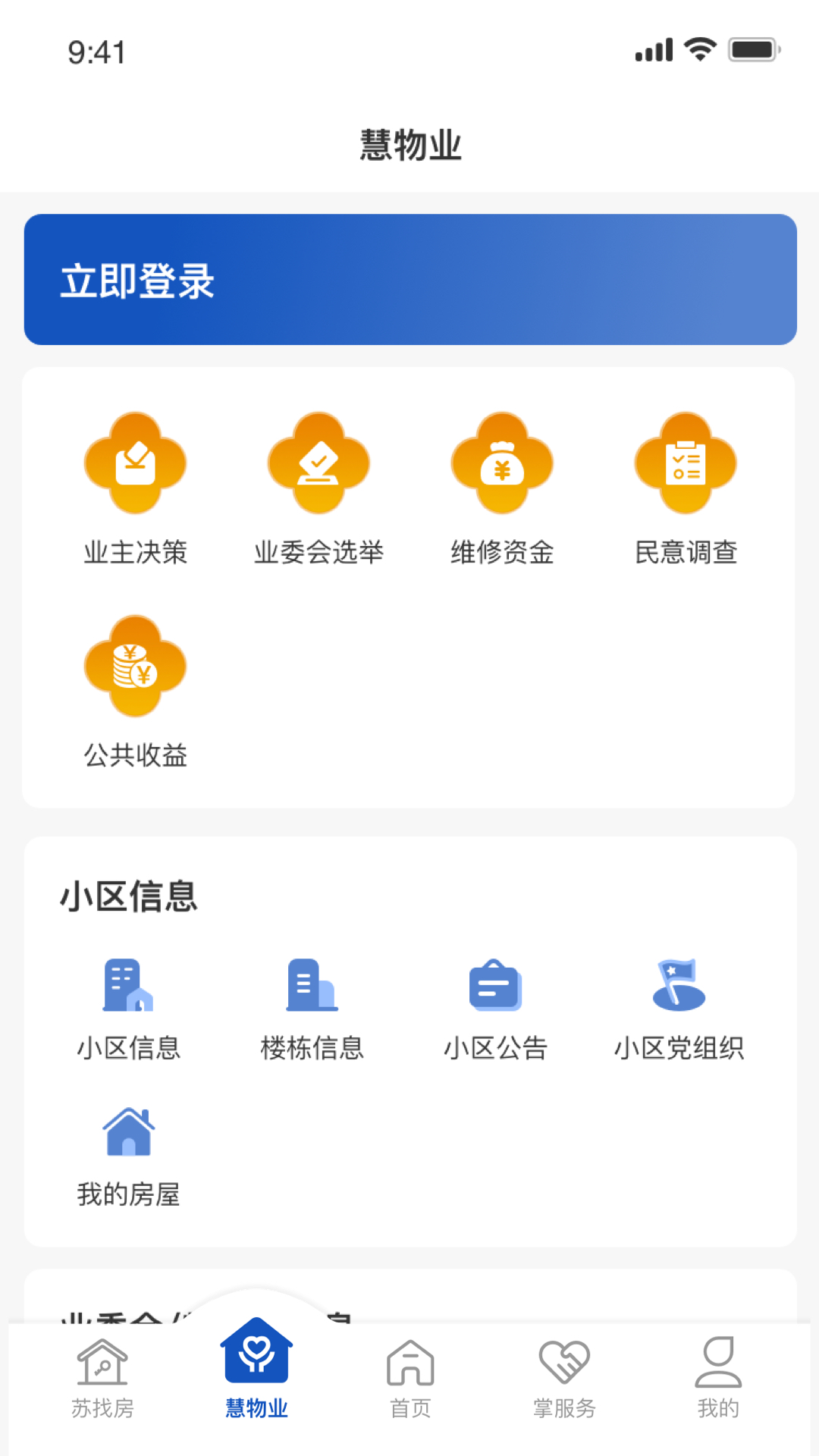Switch to the 苏找房 tab
This screenshot has width=819, height=1456.
coord(104,1376)
